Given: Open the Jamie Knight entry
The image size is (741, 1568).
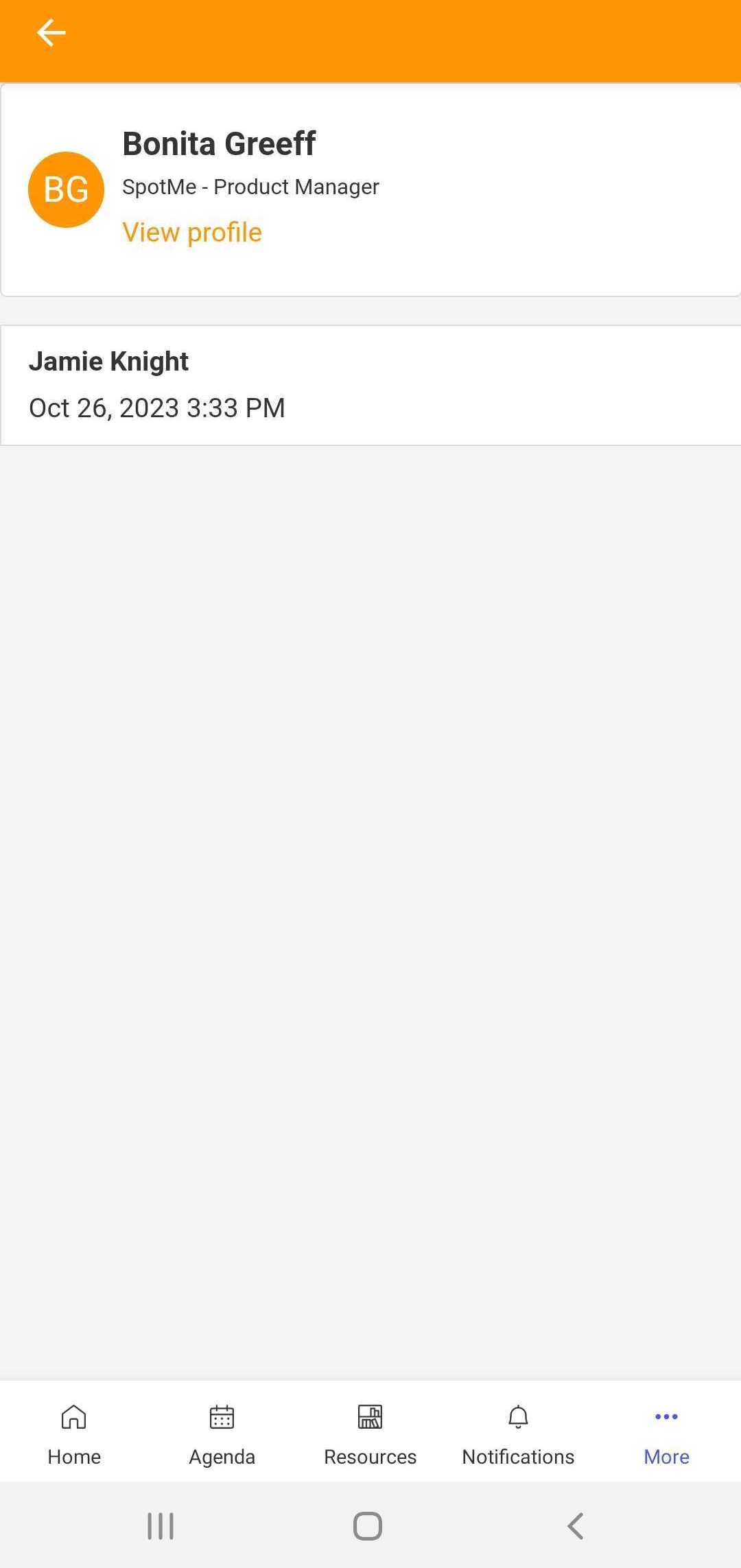Looking at the screenshot, I should pyautogui.click(x=370, y=385).
